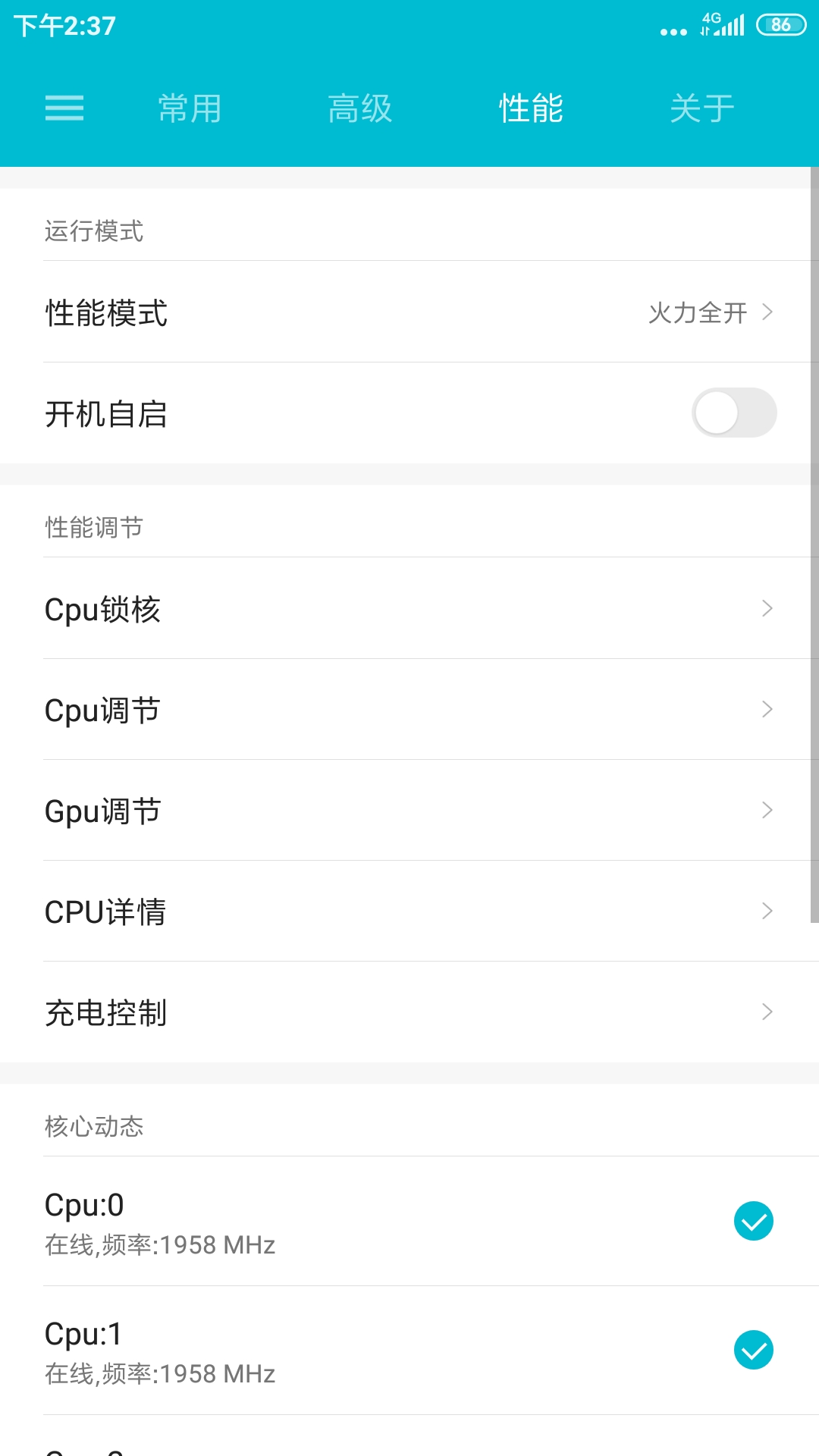Viewport: 819px width, 1456px height.
Task: Open the hamburger drawer menu
Action: pos(64,108)
